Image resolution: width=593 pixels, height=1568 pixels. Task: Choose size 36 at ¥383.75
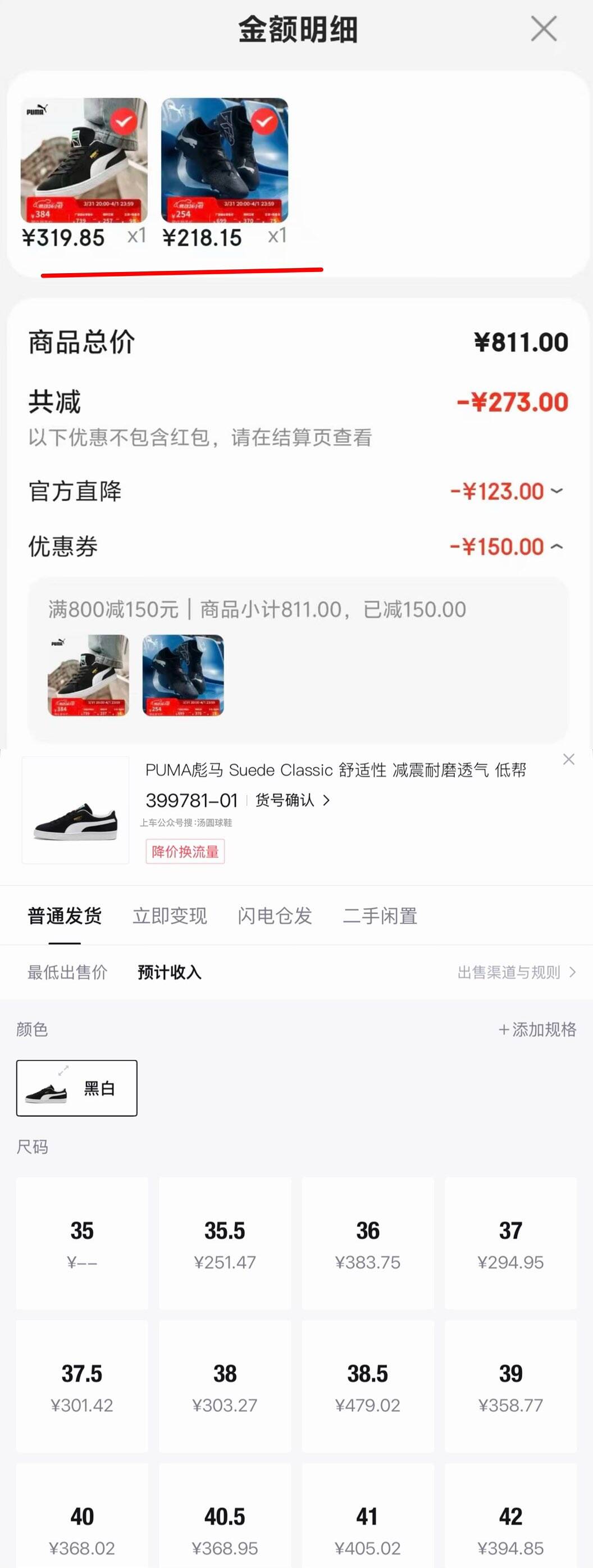tap(367, 1243)
